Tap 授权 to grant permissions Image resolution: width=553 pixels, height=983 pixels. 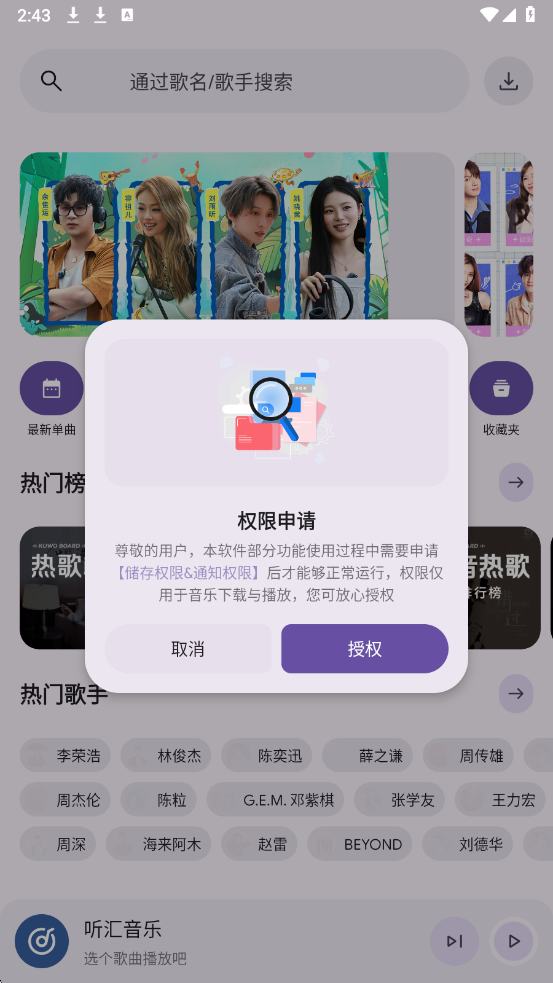364,648
